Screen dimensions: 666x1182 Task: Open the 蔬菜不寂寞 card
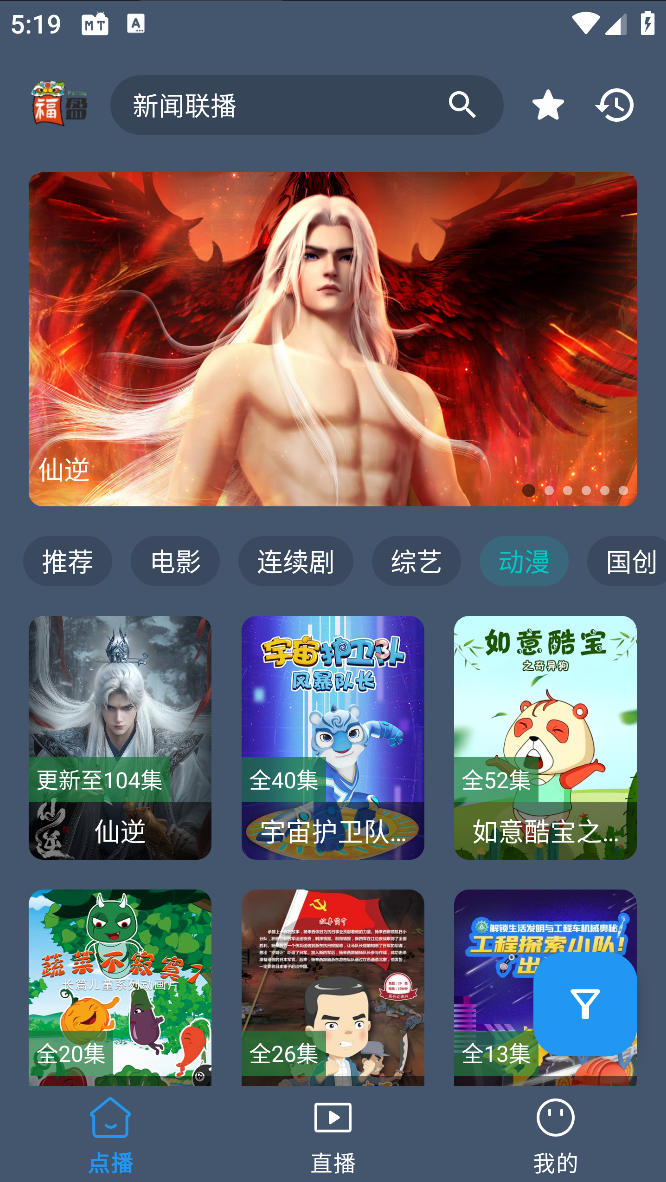coord(120,985)
